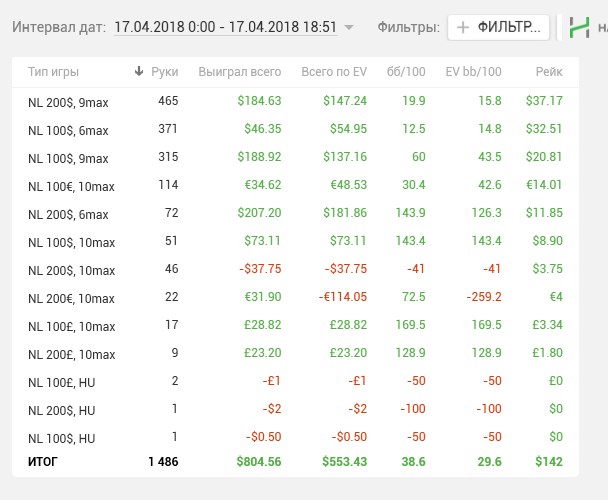Sort by EV bb/100 column header
Screen dimensions: 608x500
point(473,72)
